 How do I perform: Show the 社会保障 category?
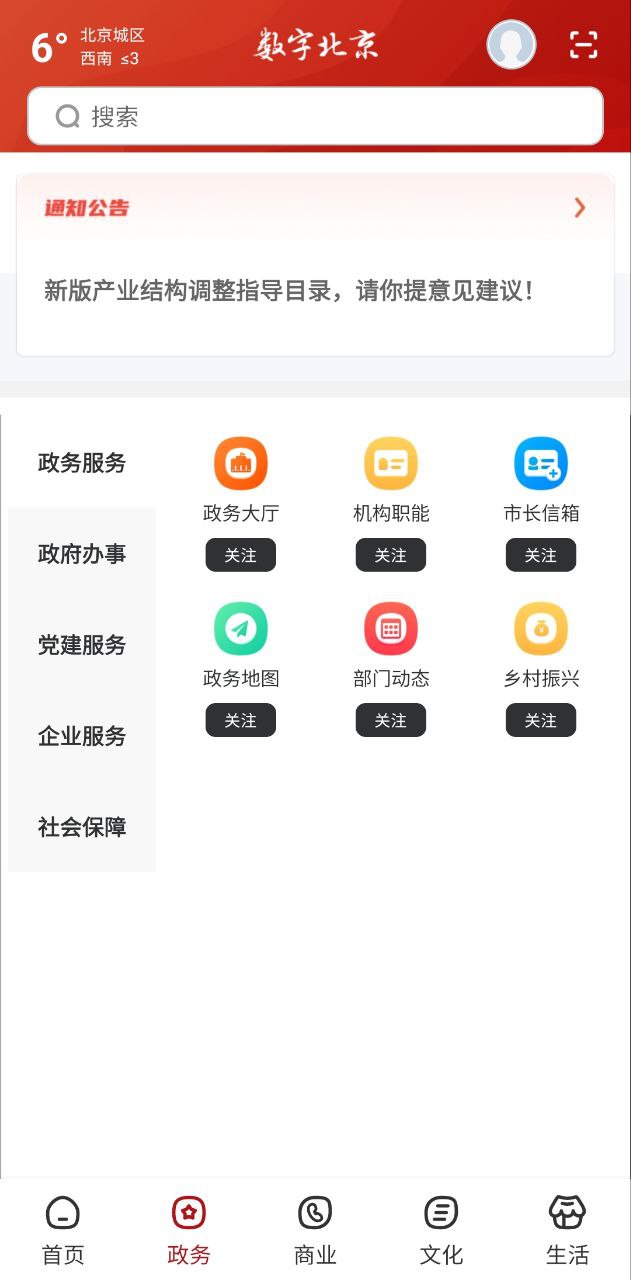[82, 827]
